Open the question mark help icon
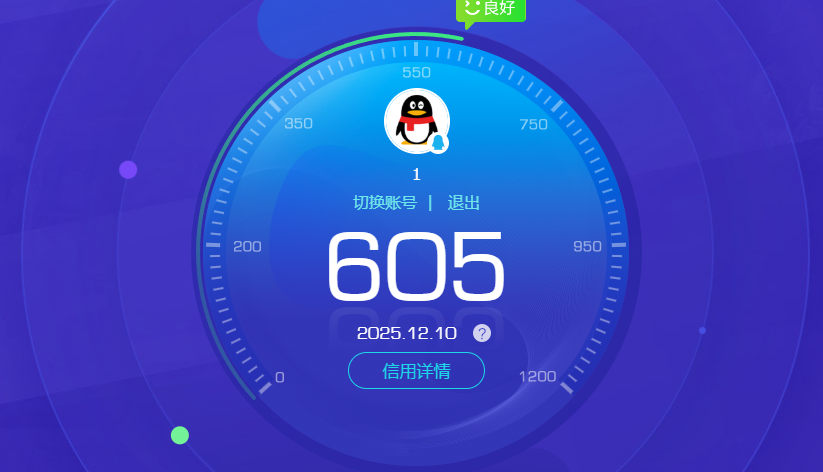This screenshot has height=472, width=823. pos(482,333)
